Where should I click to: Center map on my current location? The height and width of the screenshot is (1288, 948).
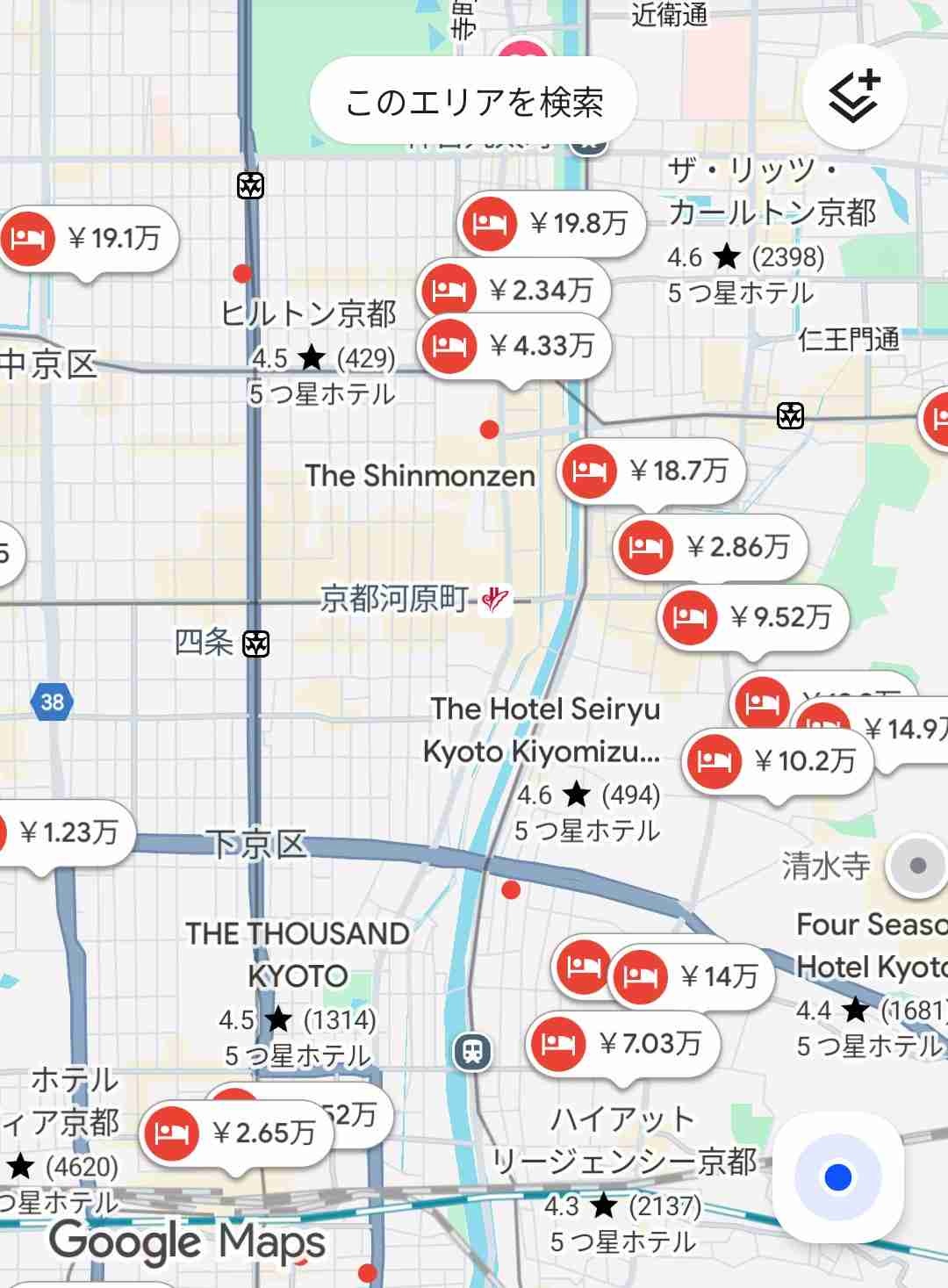837,1176
